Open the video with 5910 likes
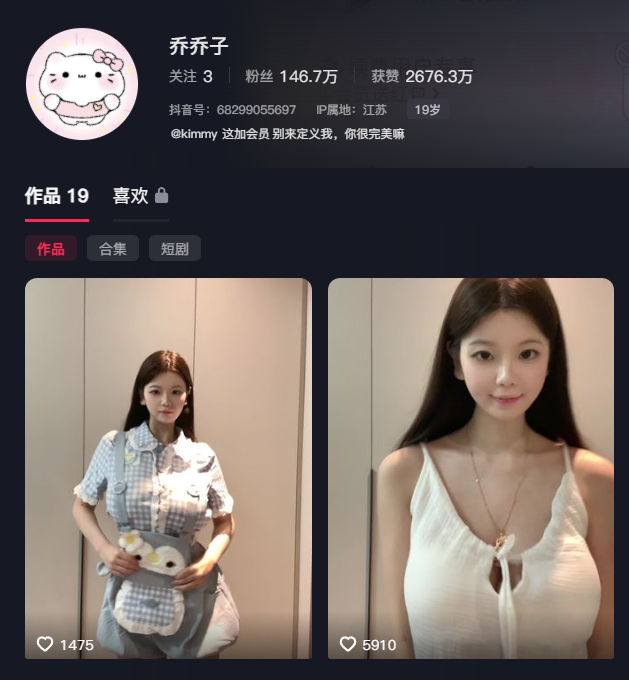The image size is (629, 680). pyautogui.click(x=471, y=468)
